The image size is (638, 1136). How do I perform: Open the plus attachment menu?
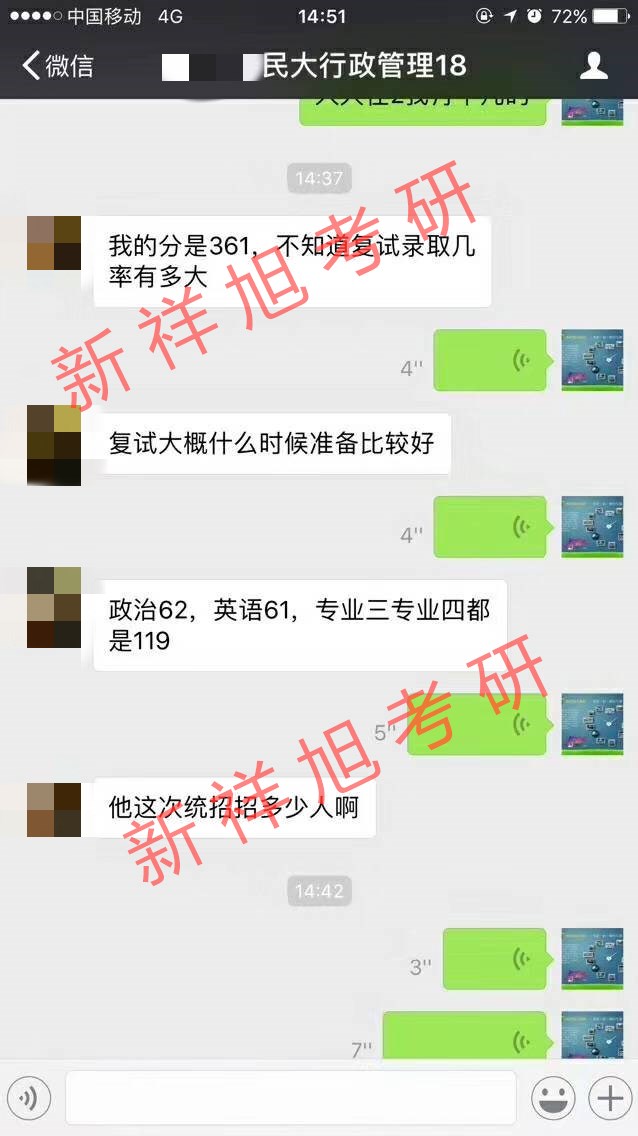click(609, 1099)
